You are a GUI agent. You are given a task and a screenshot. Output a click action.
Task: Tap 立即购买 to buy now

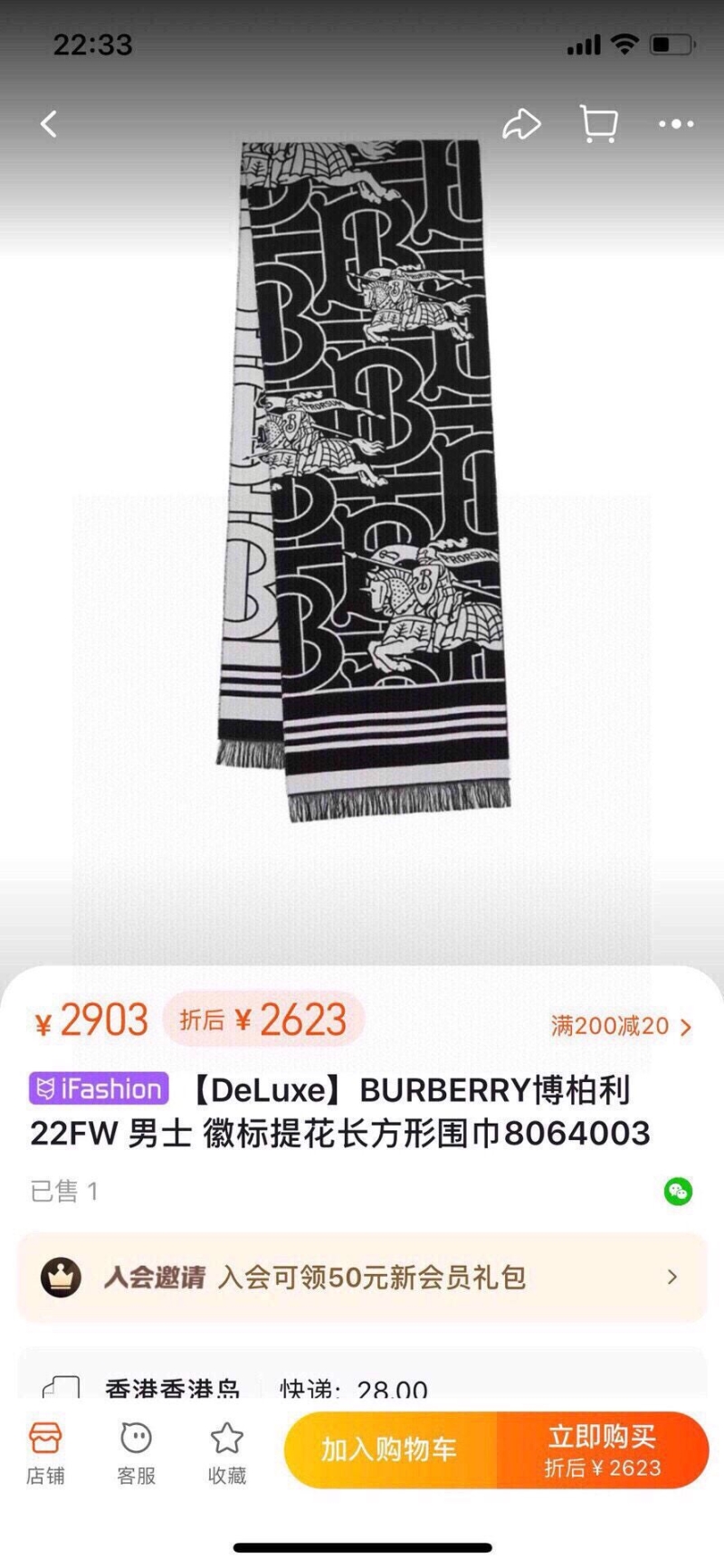point(602,1449)
